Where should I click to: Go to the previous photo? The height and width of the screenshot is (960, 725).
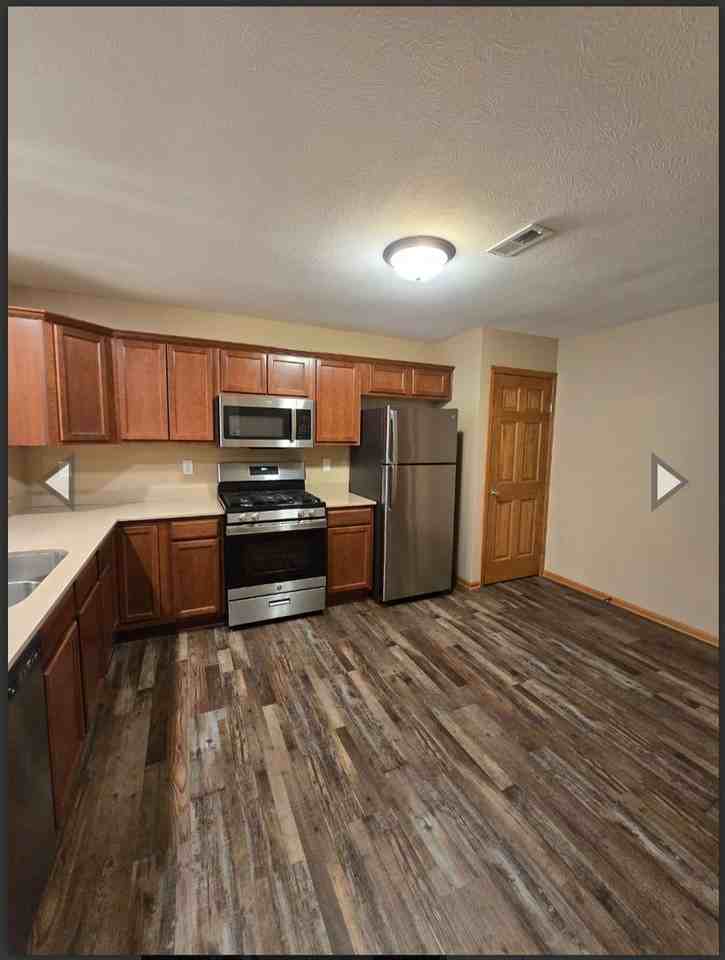click(x=59, y=482)
